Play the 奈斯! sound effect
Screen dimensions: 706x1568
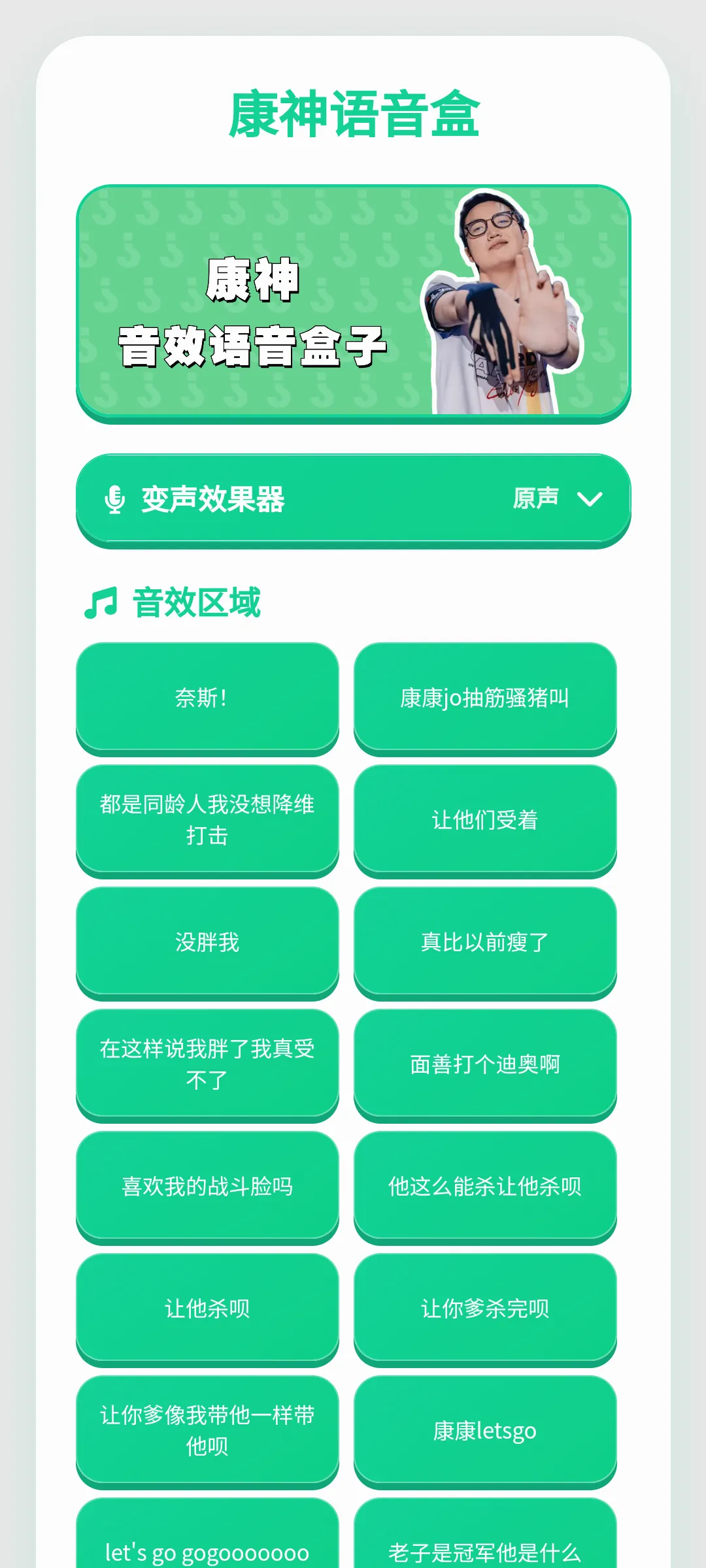pos(207,698)
